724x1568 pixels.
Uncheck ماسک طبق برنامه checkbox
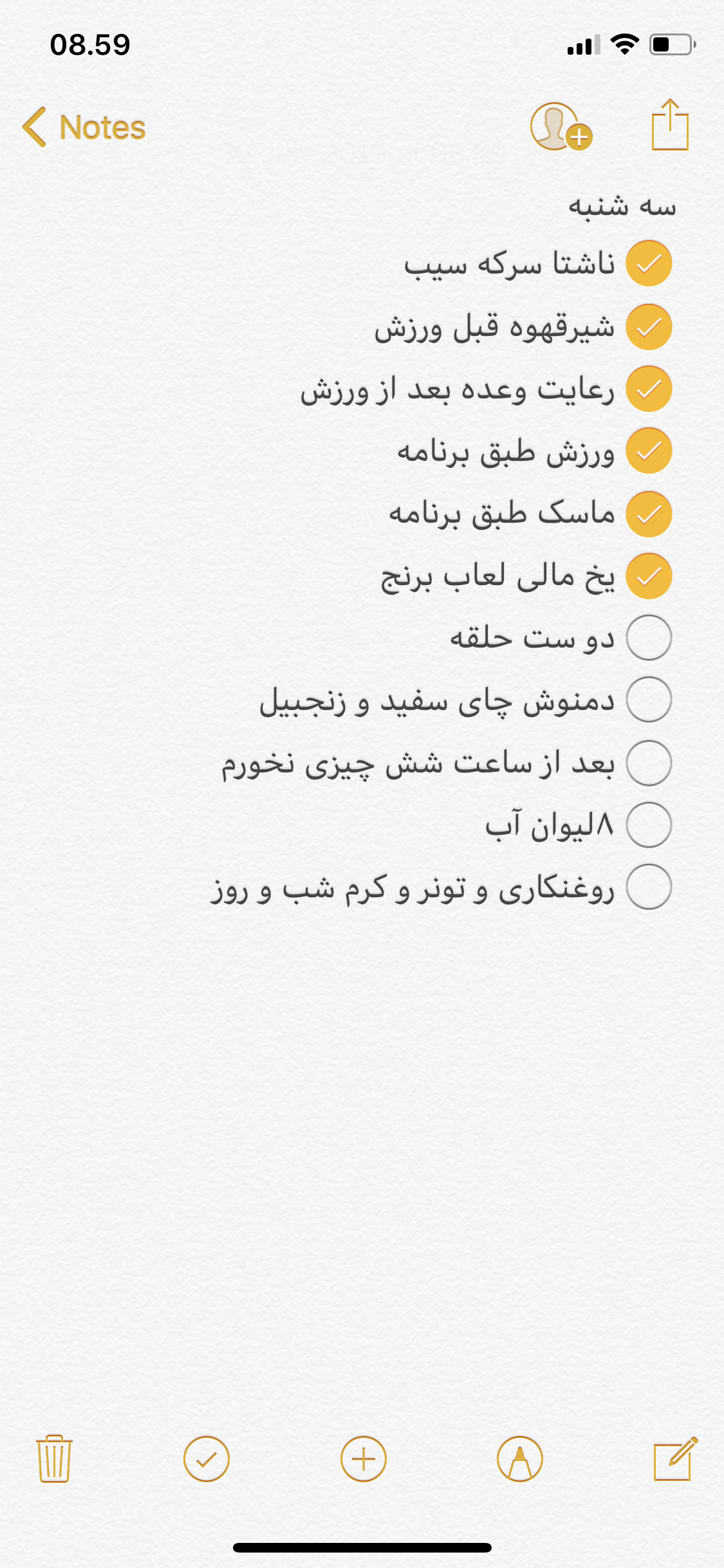click(649, 514)
